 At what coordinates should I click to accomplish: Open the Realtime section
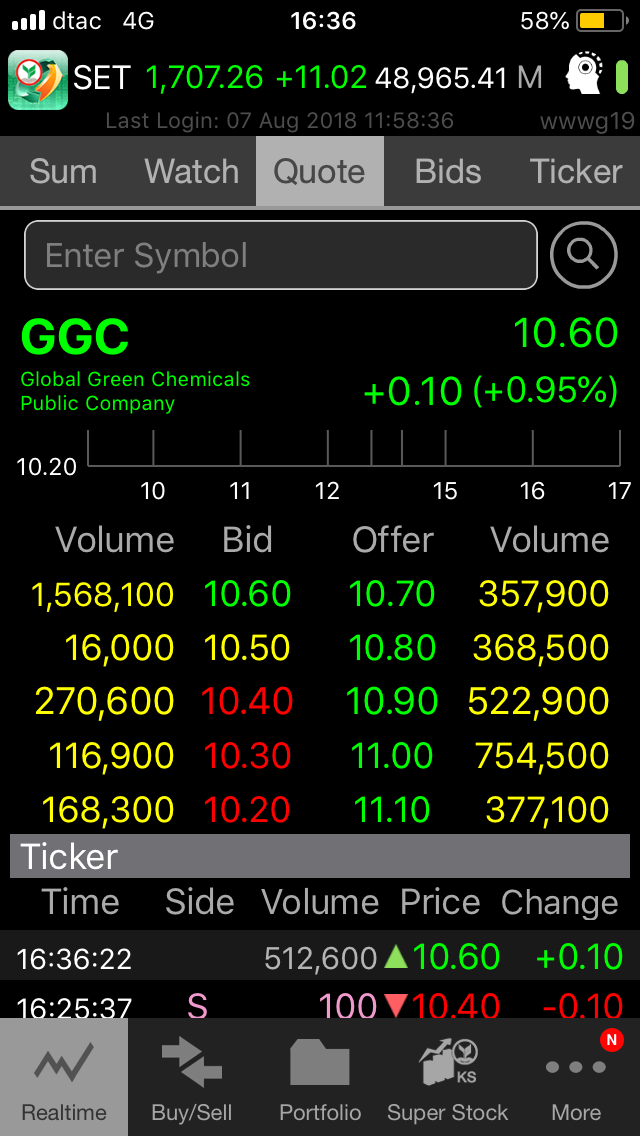tap(64, 1078)
